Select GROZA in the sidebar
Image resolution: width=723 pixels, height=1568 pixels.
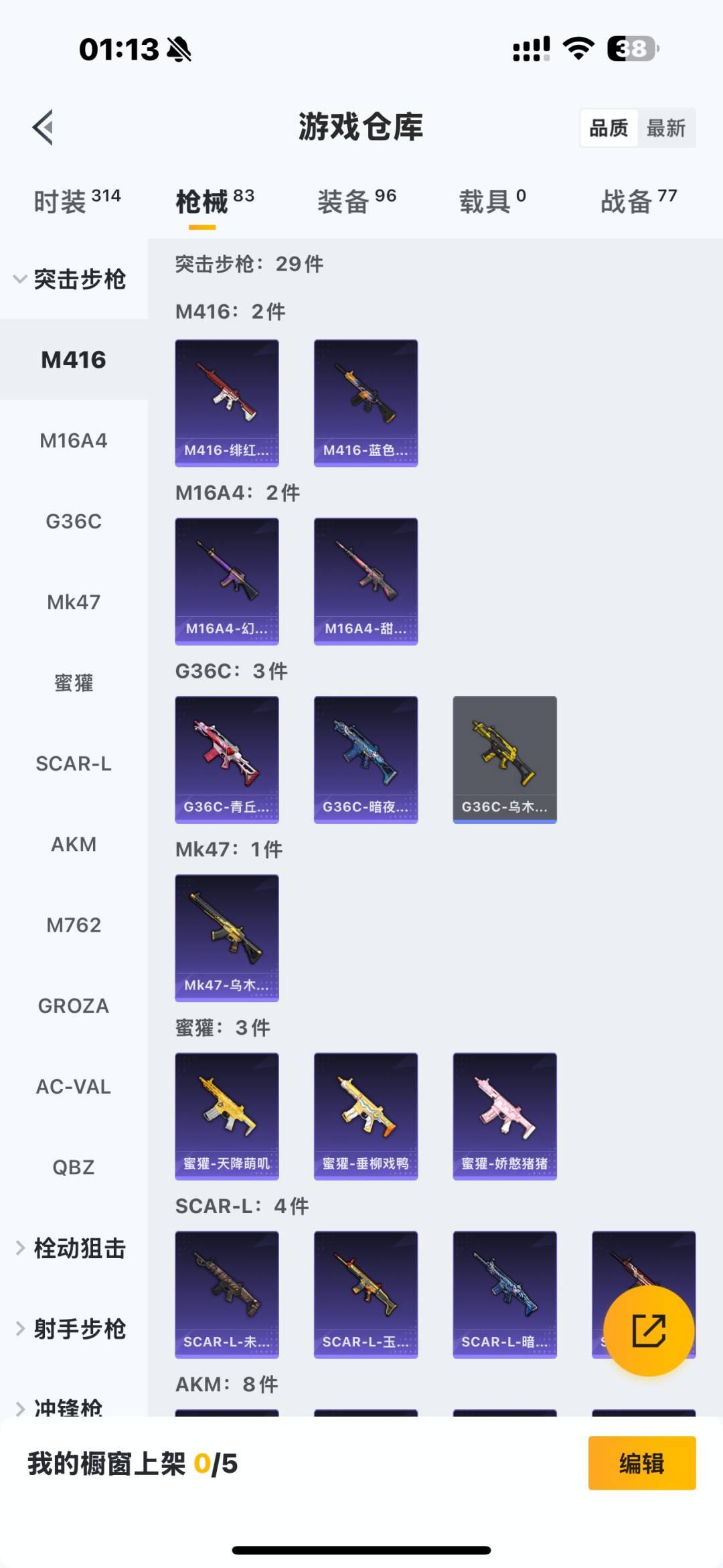click(74, 1006)
